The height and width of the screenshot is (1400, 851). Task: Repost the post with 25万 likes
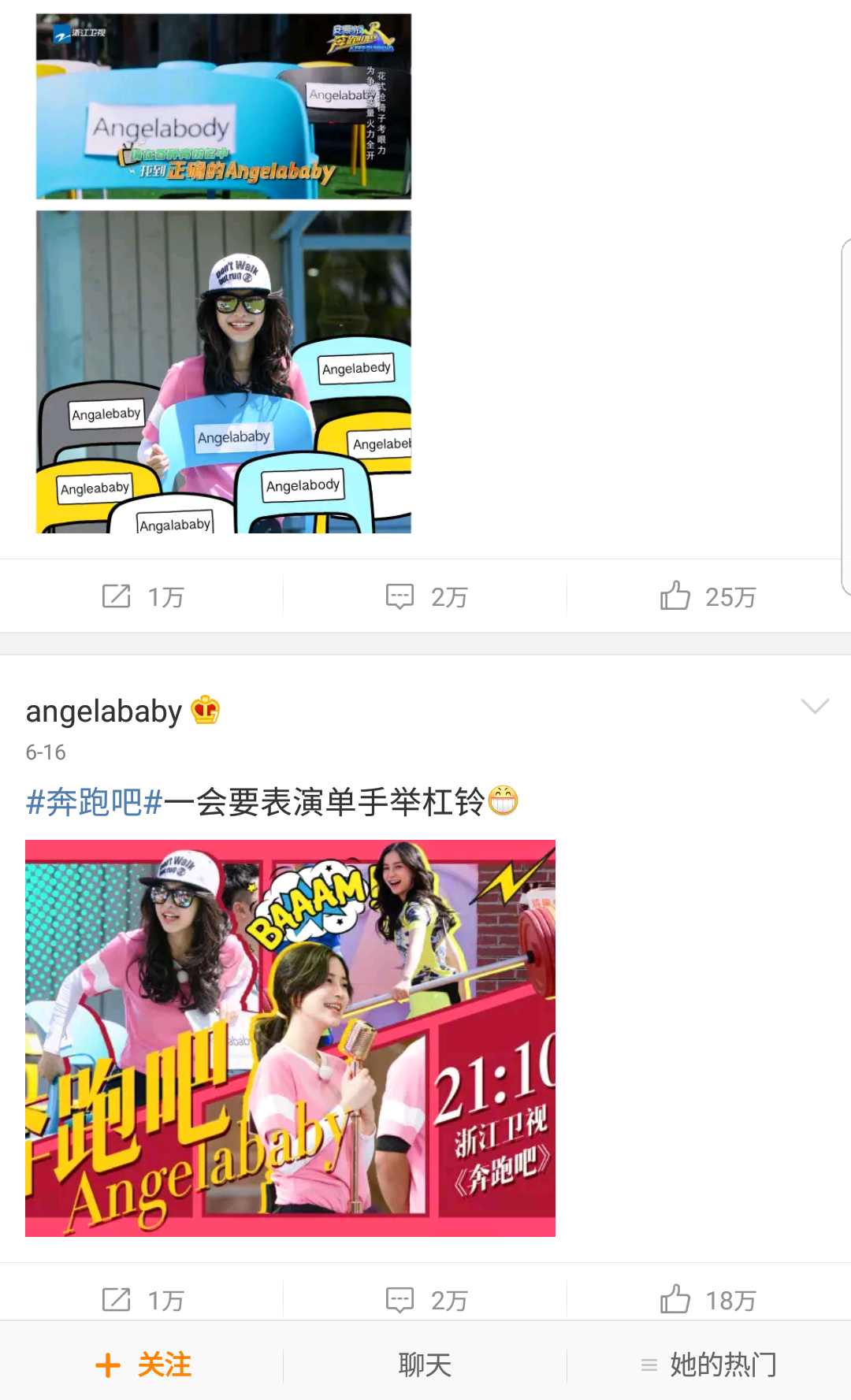click(143, 596)
